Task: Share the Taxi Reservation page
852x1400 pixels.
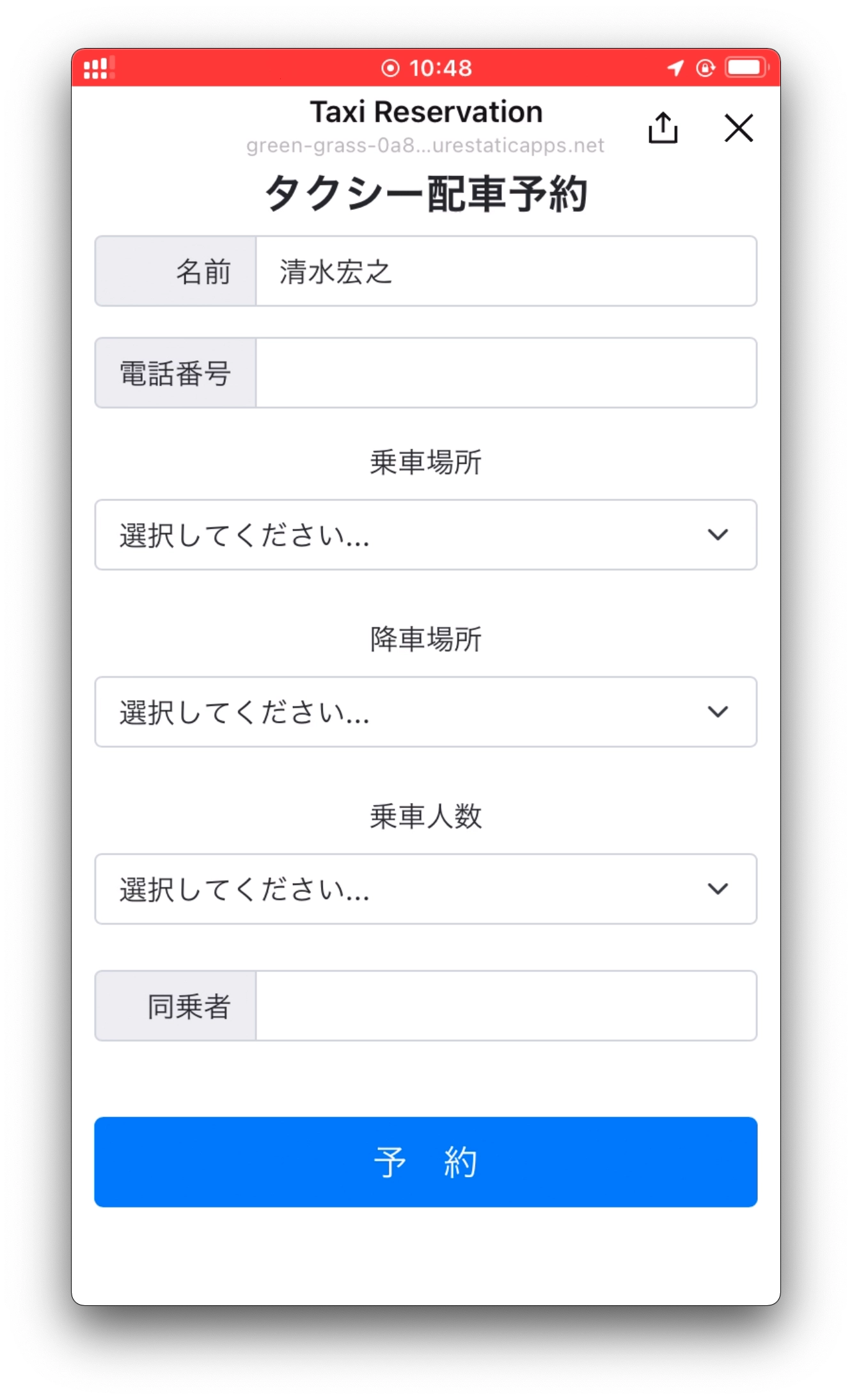Action: [663, 128]
